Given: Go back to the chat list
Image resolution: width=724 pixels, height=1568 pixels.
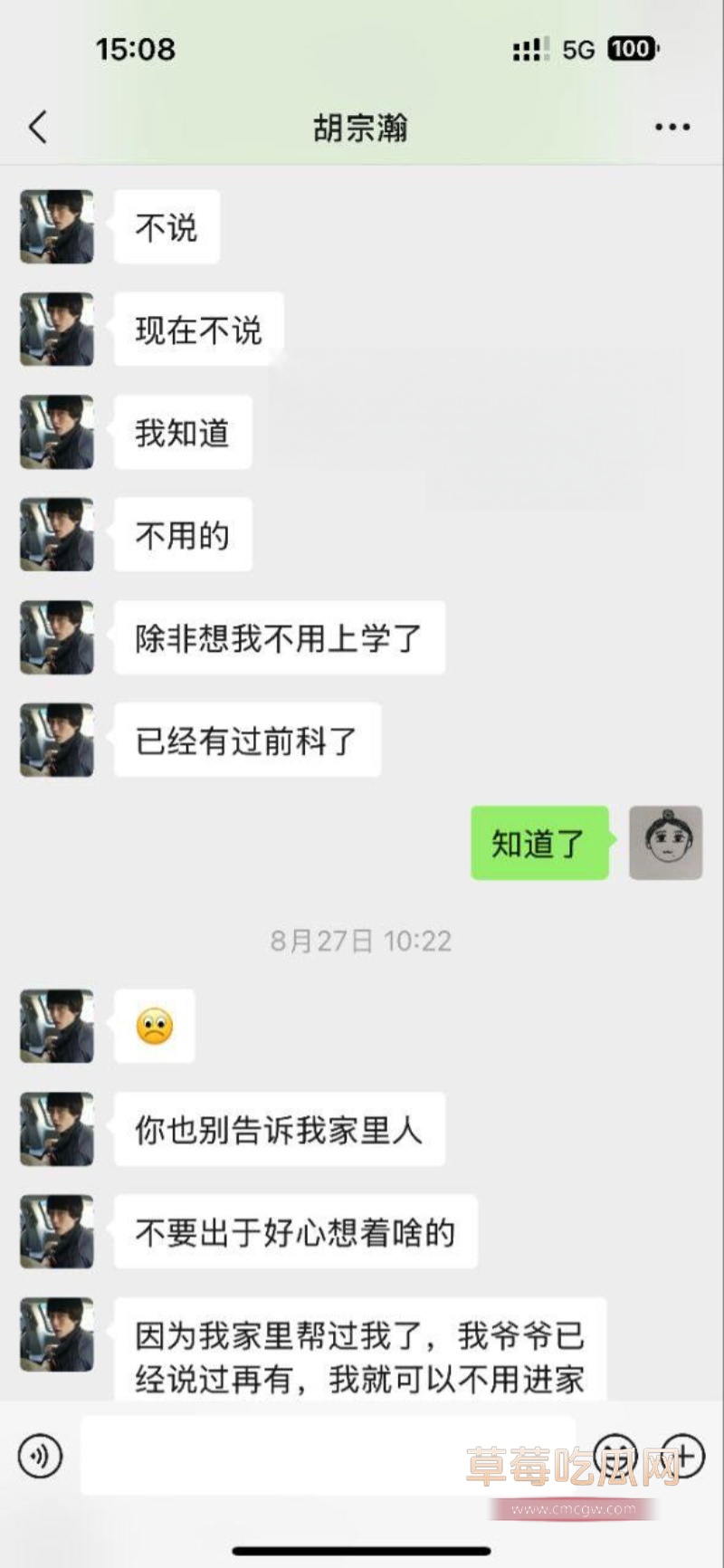Looking at the screenshot, I should (38, 128).
